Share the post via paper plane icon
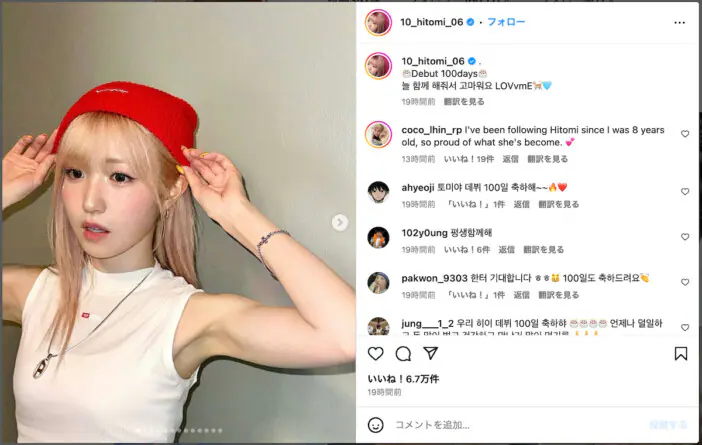 (x=430, y=354)
